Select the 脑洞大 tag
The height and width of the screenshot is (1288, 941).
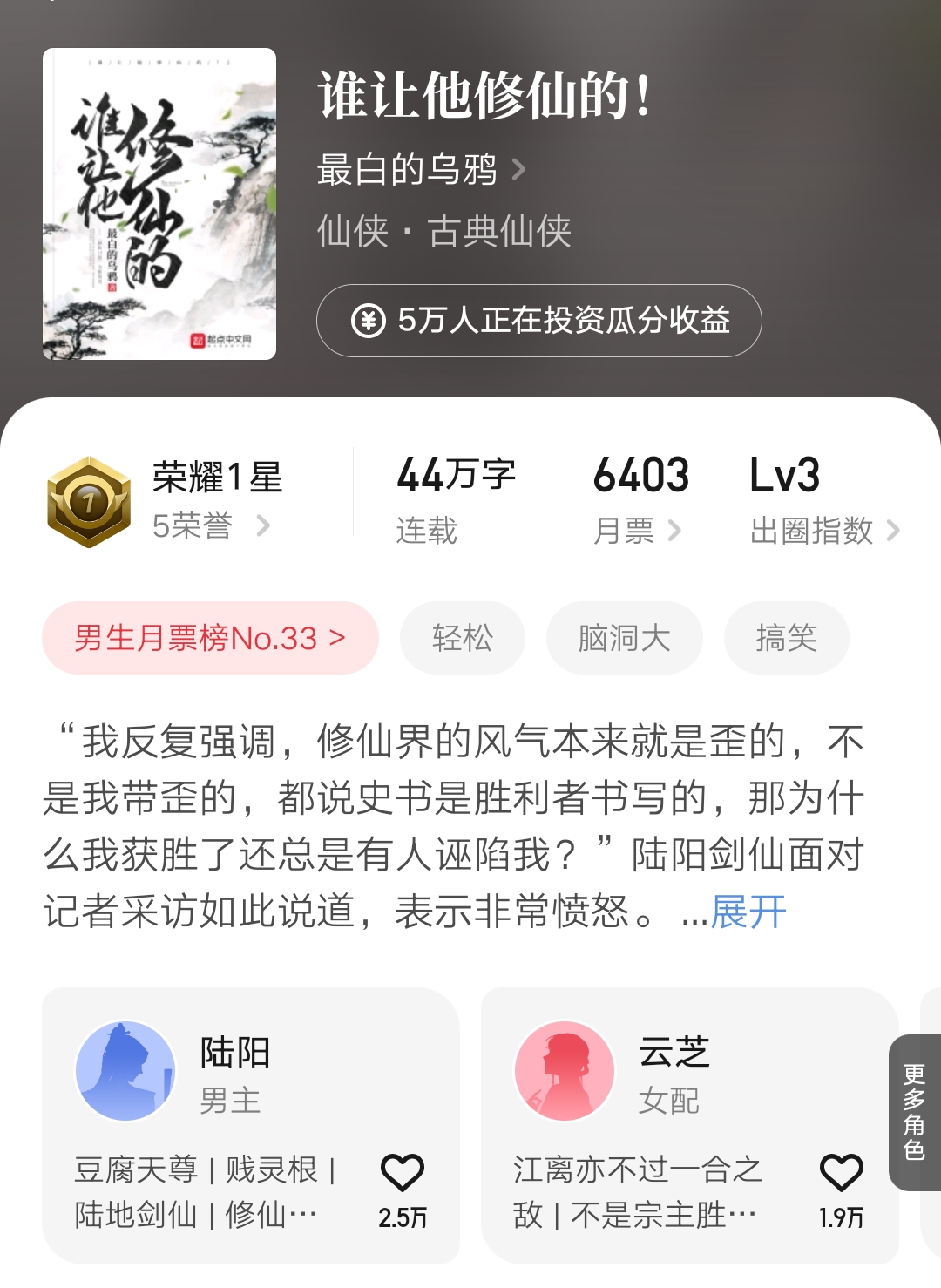tap(624, 638)
